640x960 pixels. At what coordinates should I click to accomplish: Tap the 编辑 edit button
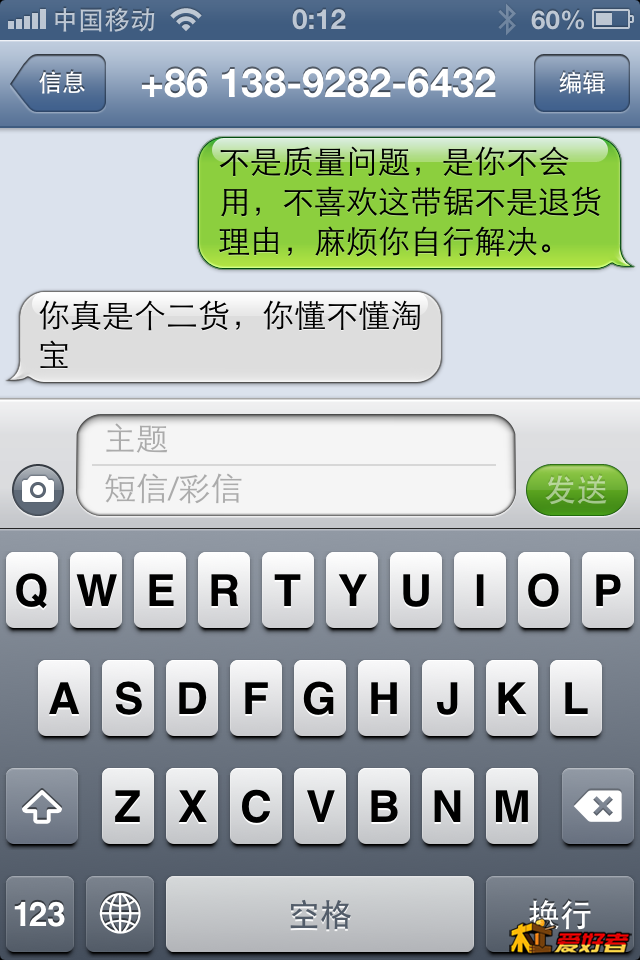click(x=581, y=83)
